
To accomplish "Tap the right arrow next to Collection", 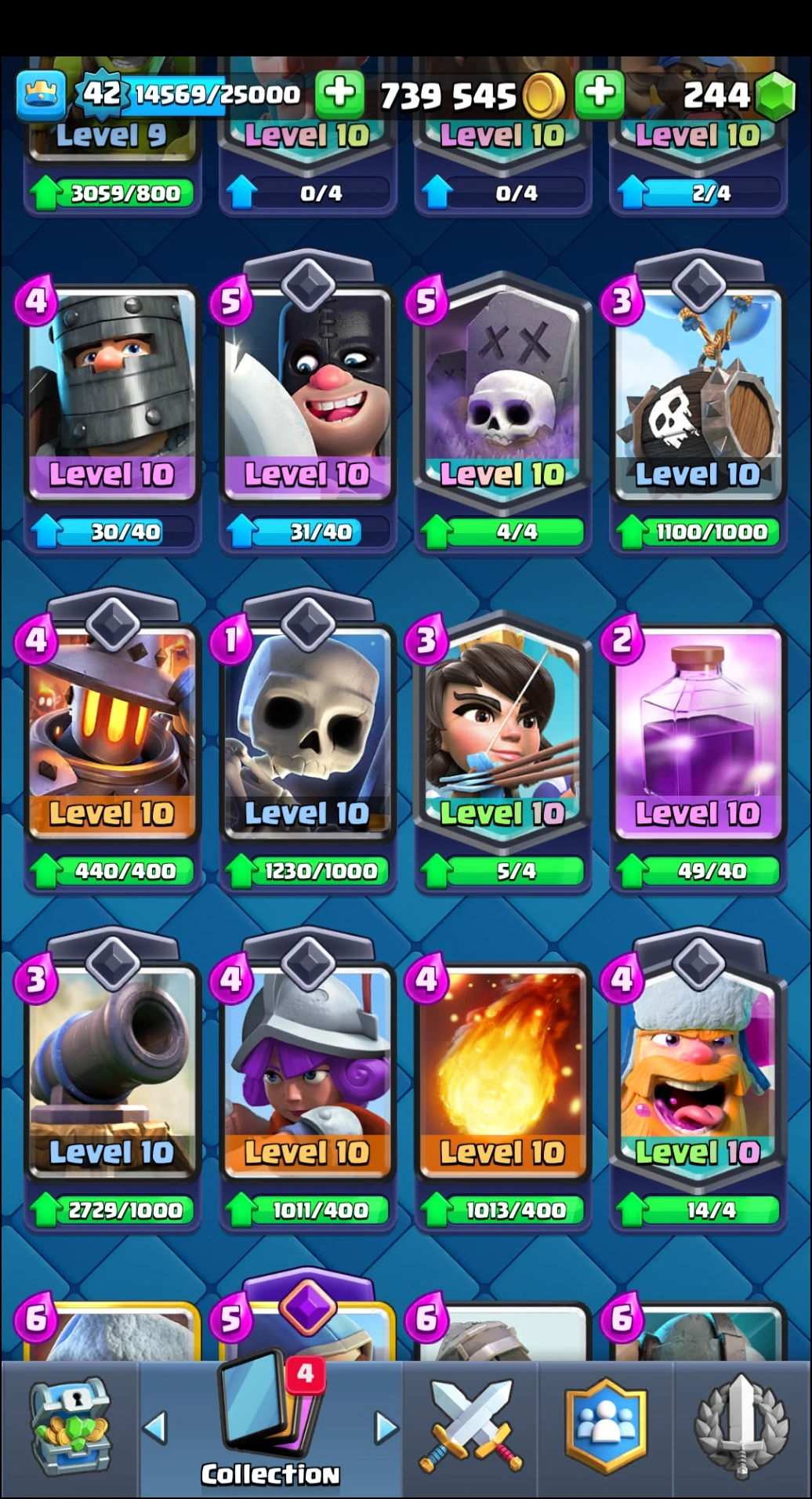I will click(386, 1428).
